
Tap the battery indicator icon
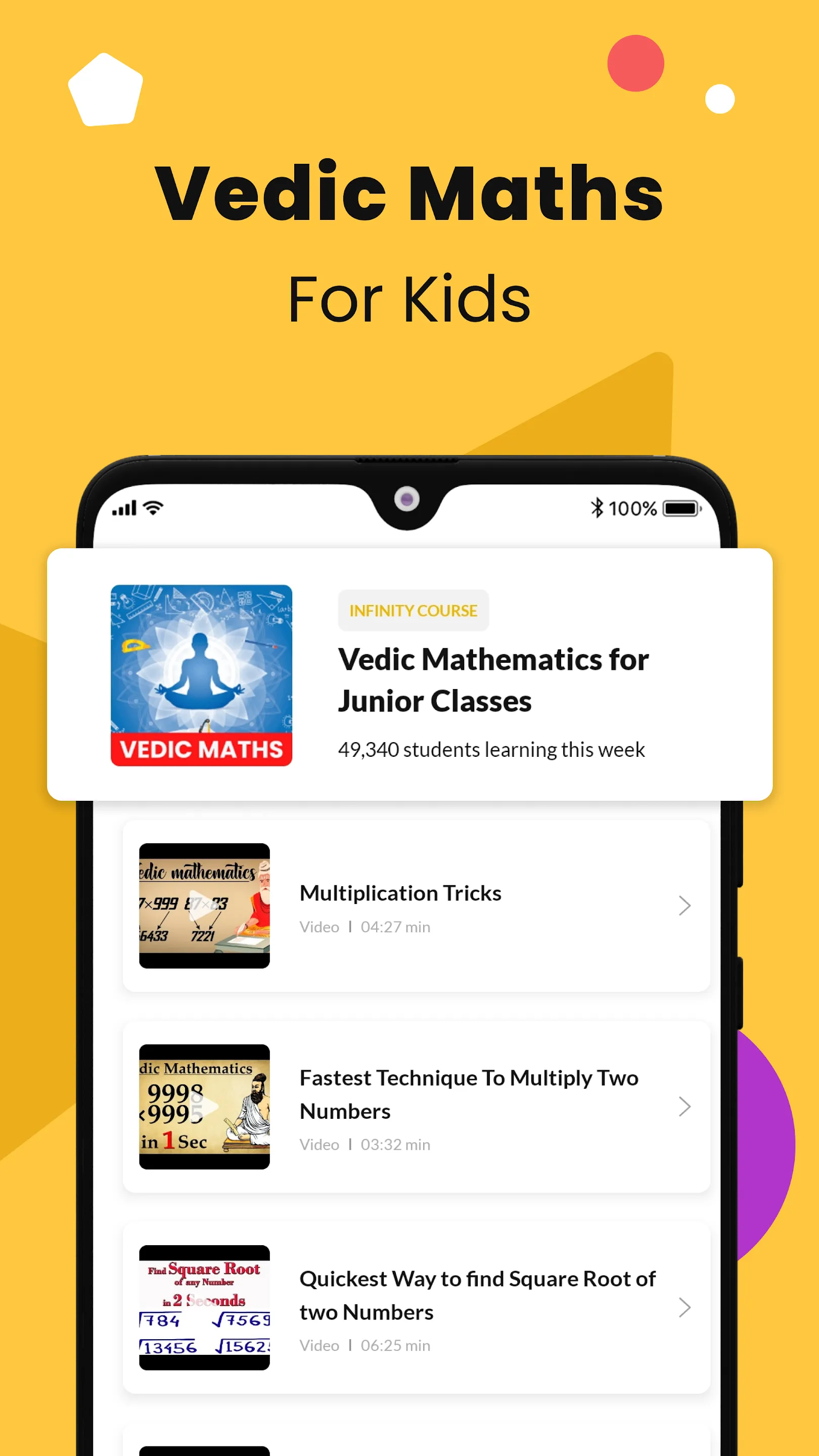(681, 508)
